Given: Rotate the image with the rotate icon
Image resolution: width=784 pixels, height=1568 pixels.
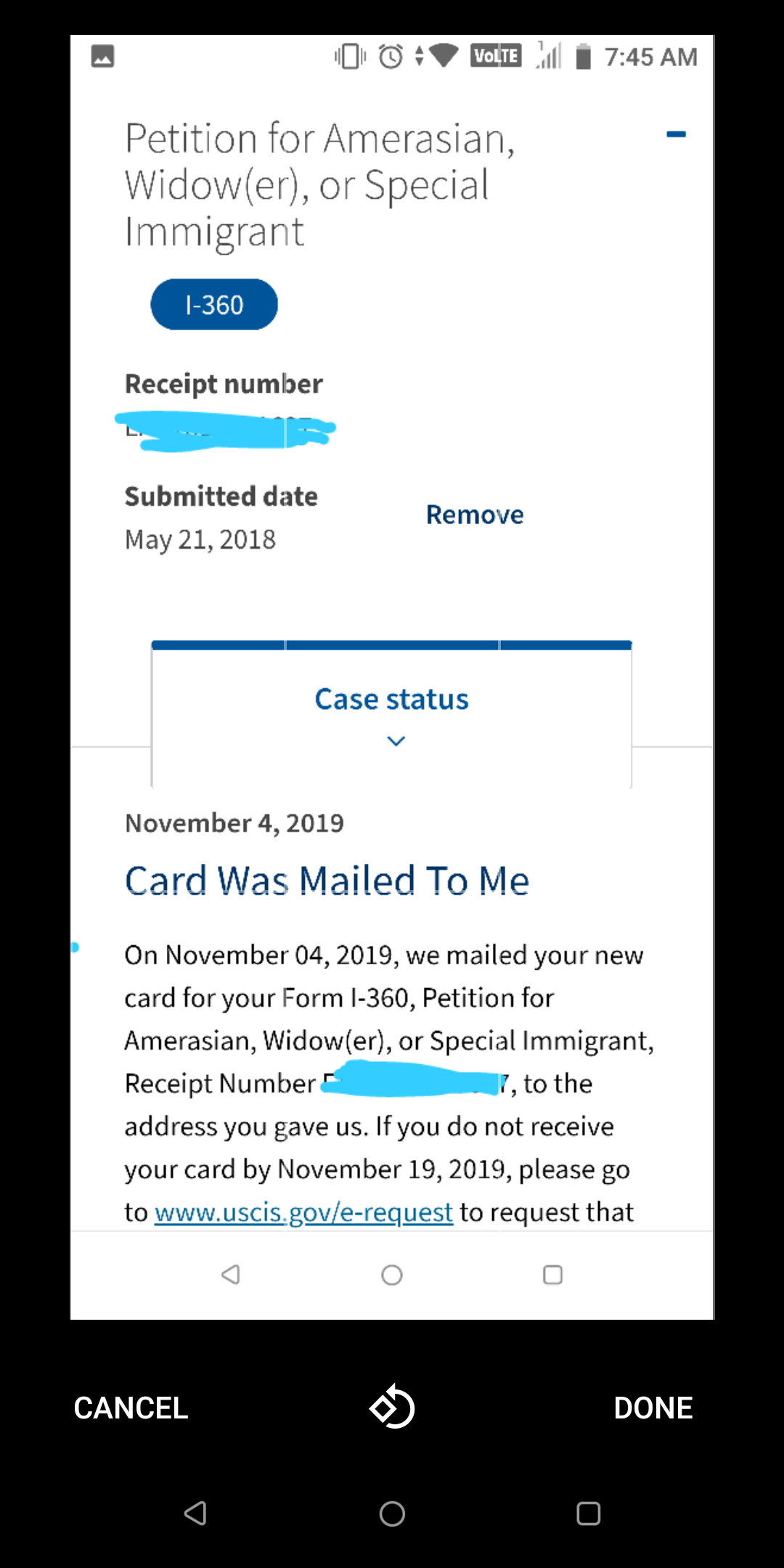Looking at the screenshot, I should tap(392, 1407).
